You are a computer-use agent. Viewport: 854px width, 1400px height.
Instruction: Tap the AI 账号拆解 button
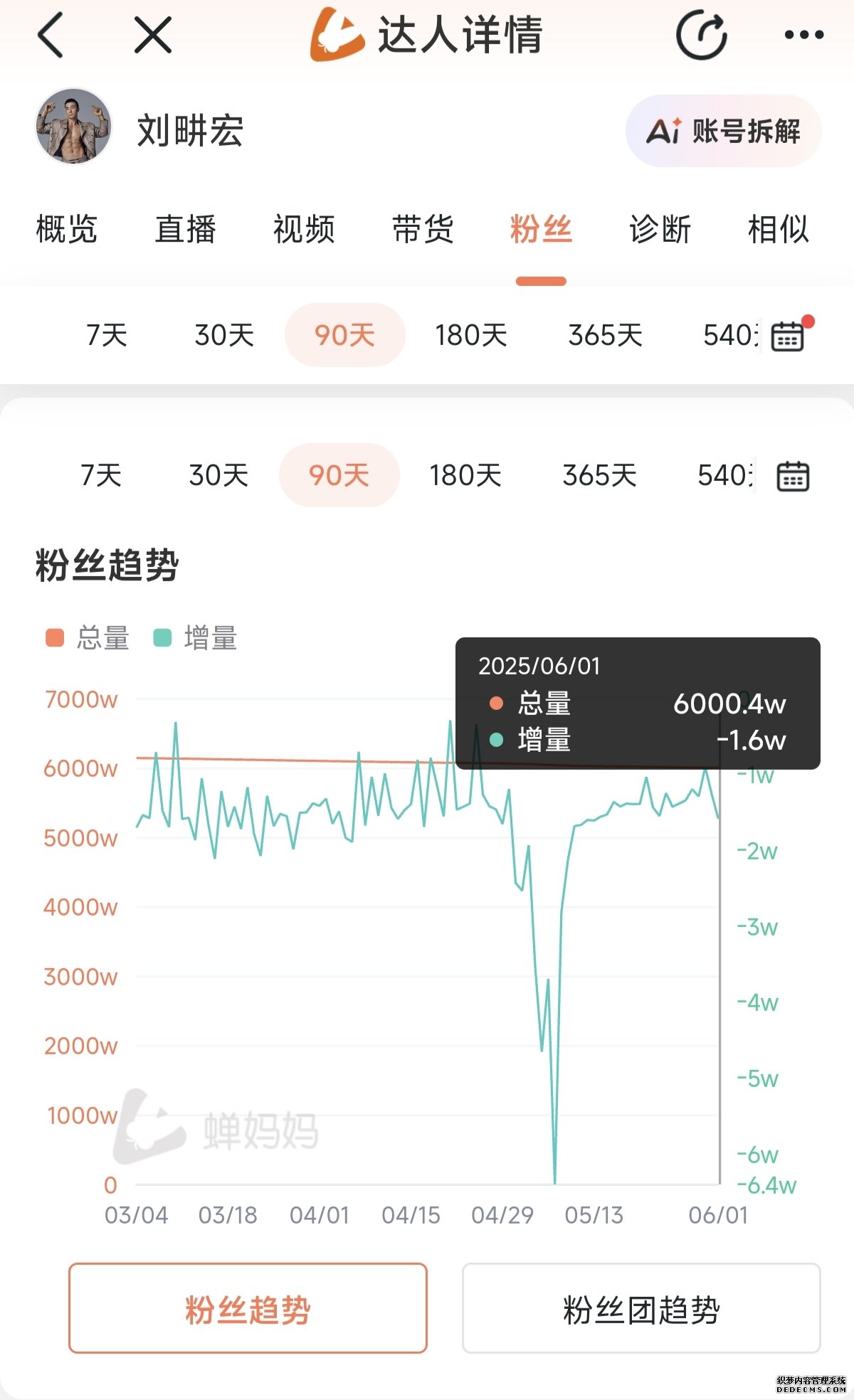723,131
